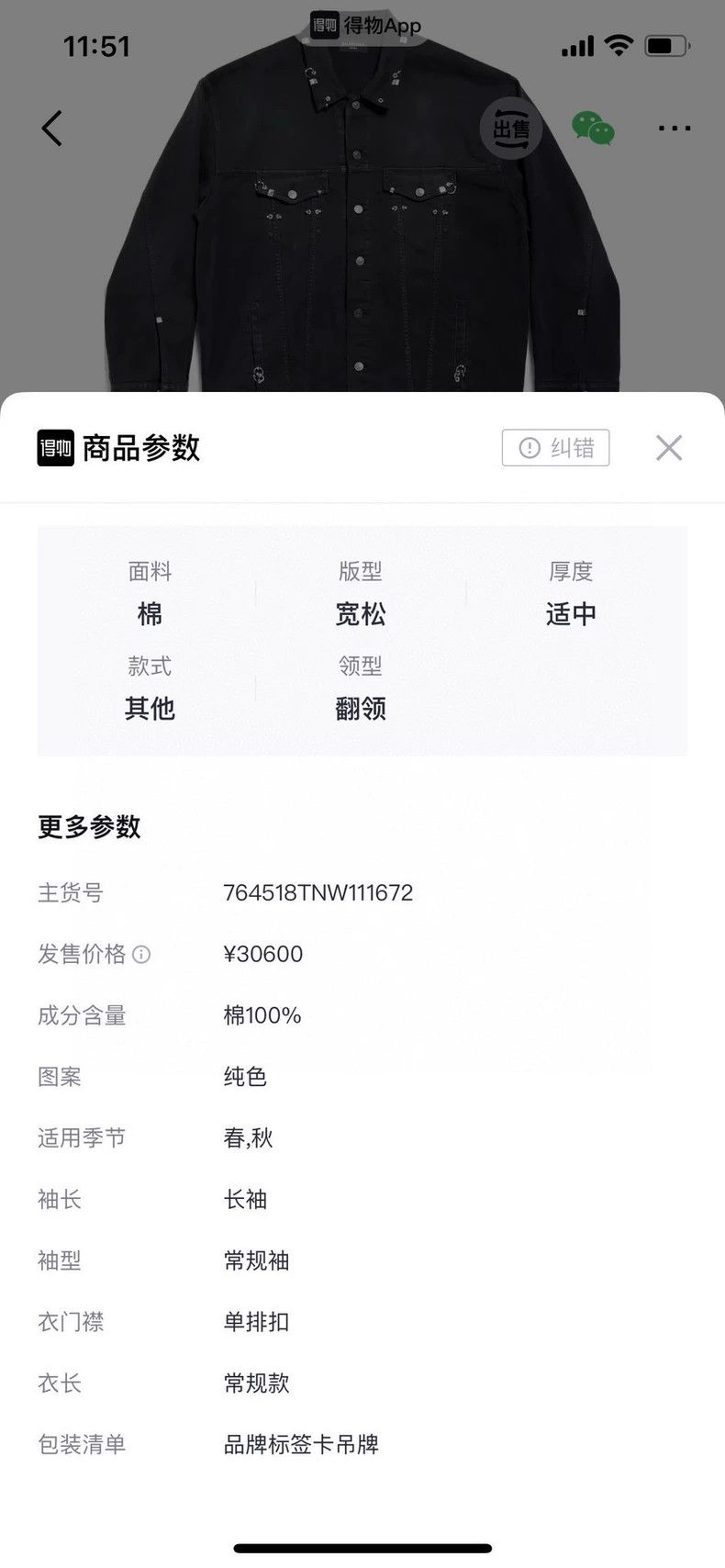
Task: Open the three-dot overflow menu
Action: coord(675,129)
